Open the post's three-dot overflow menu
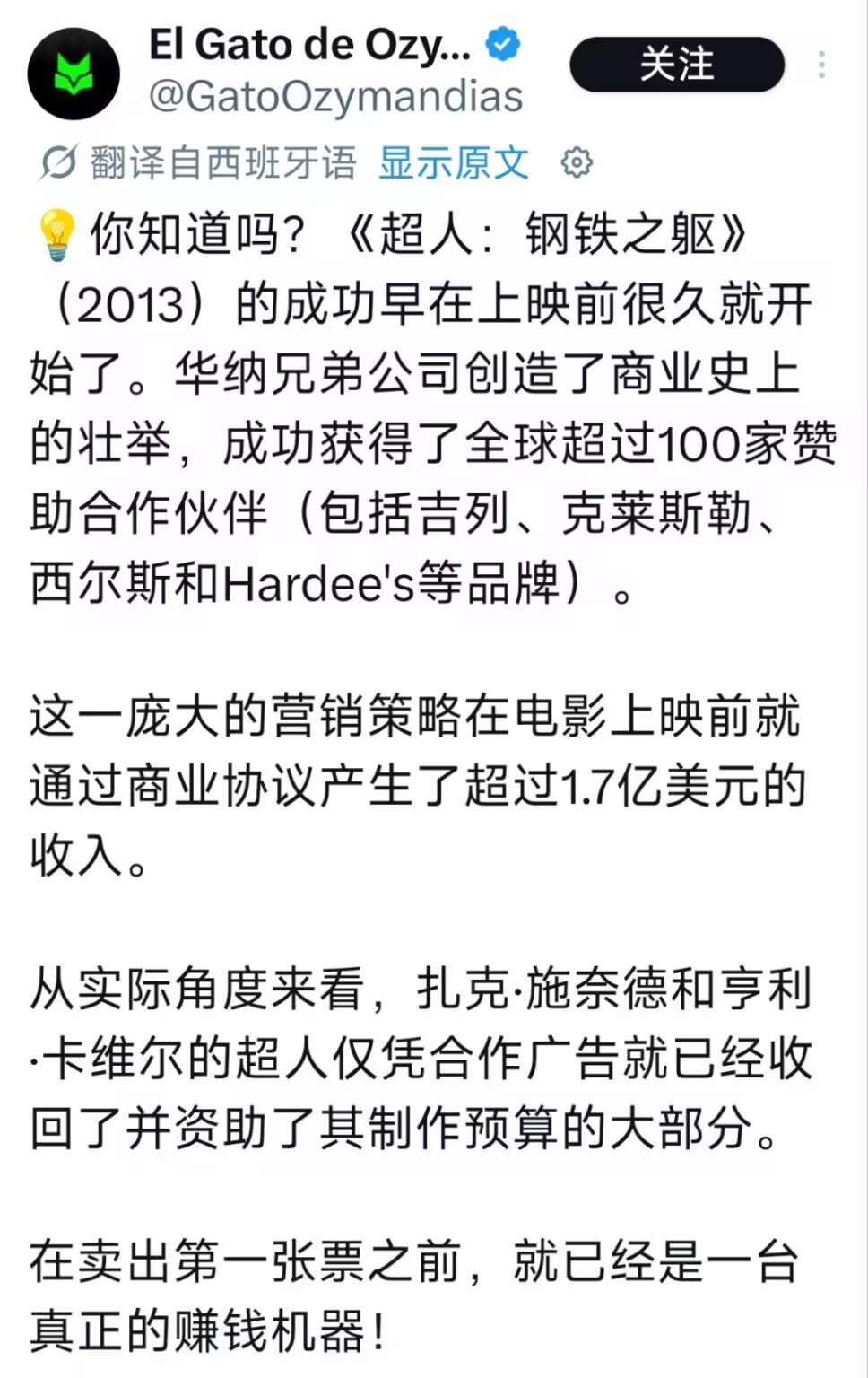 (821, 65)
